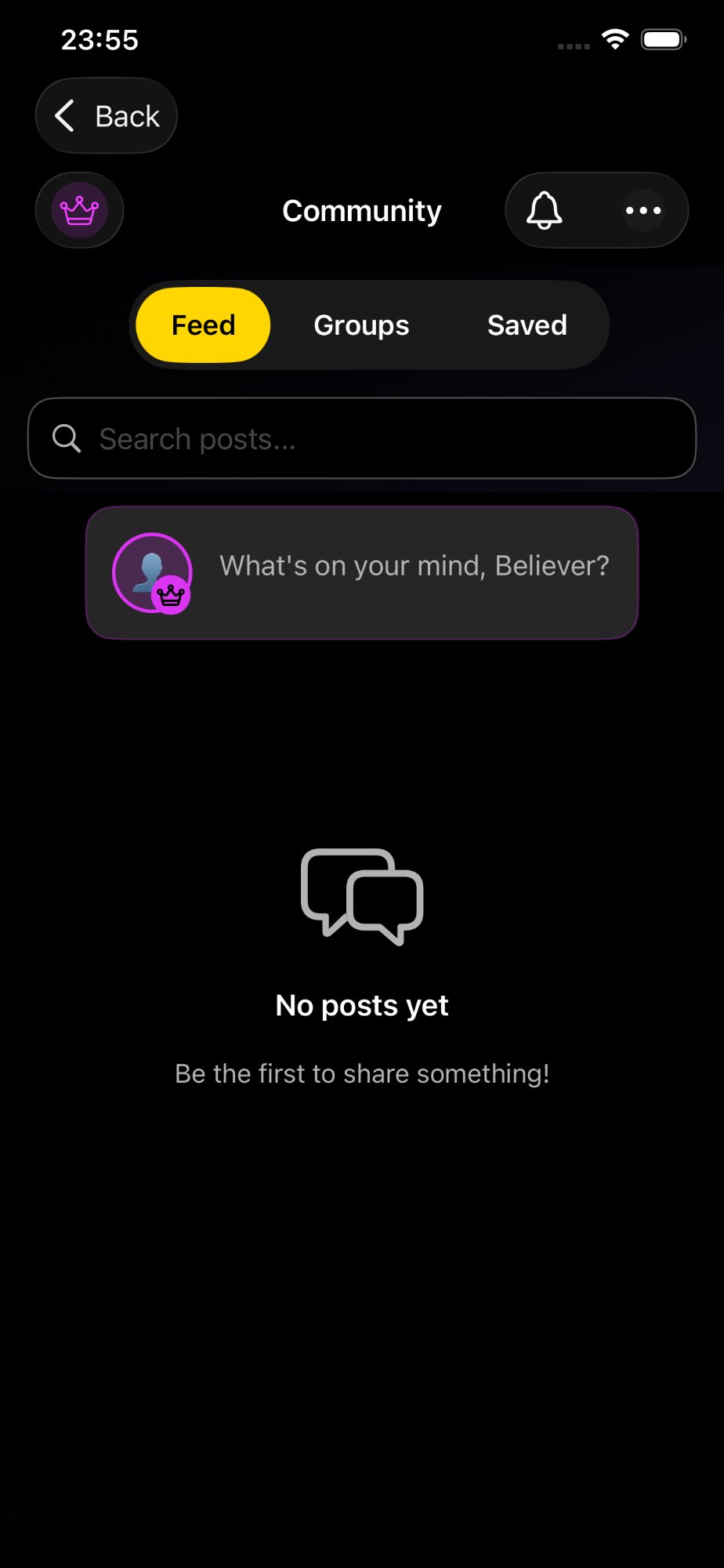Screen dimensions: 724x1568
Task: Select the Feed tab
Action: [x=202, y=325]
